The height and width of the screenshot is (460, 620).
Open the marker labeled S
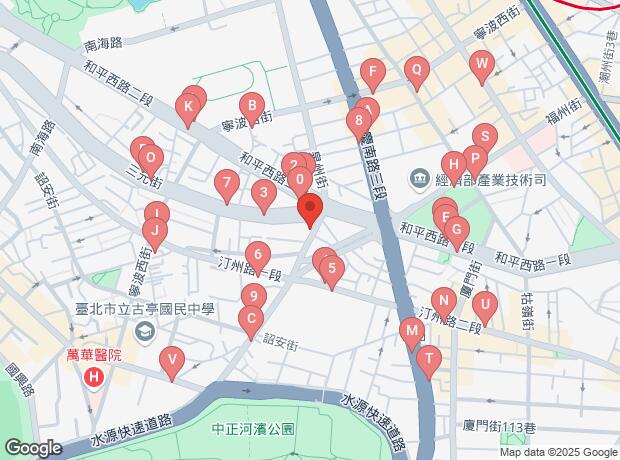coord(484,136)
